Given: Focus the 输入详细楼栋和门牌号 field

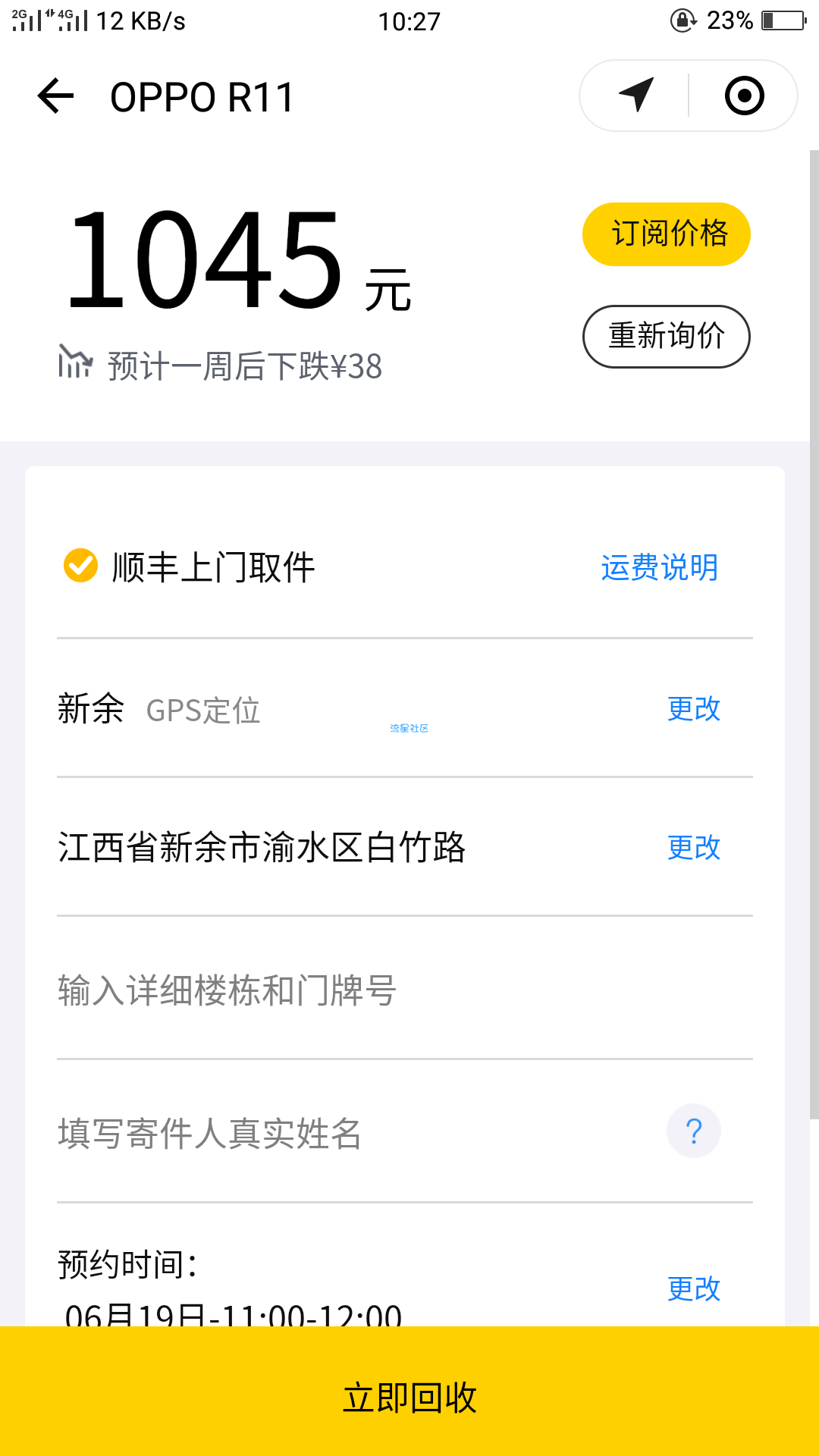Looking at the screenshot, I should pos(405,990).
